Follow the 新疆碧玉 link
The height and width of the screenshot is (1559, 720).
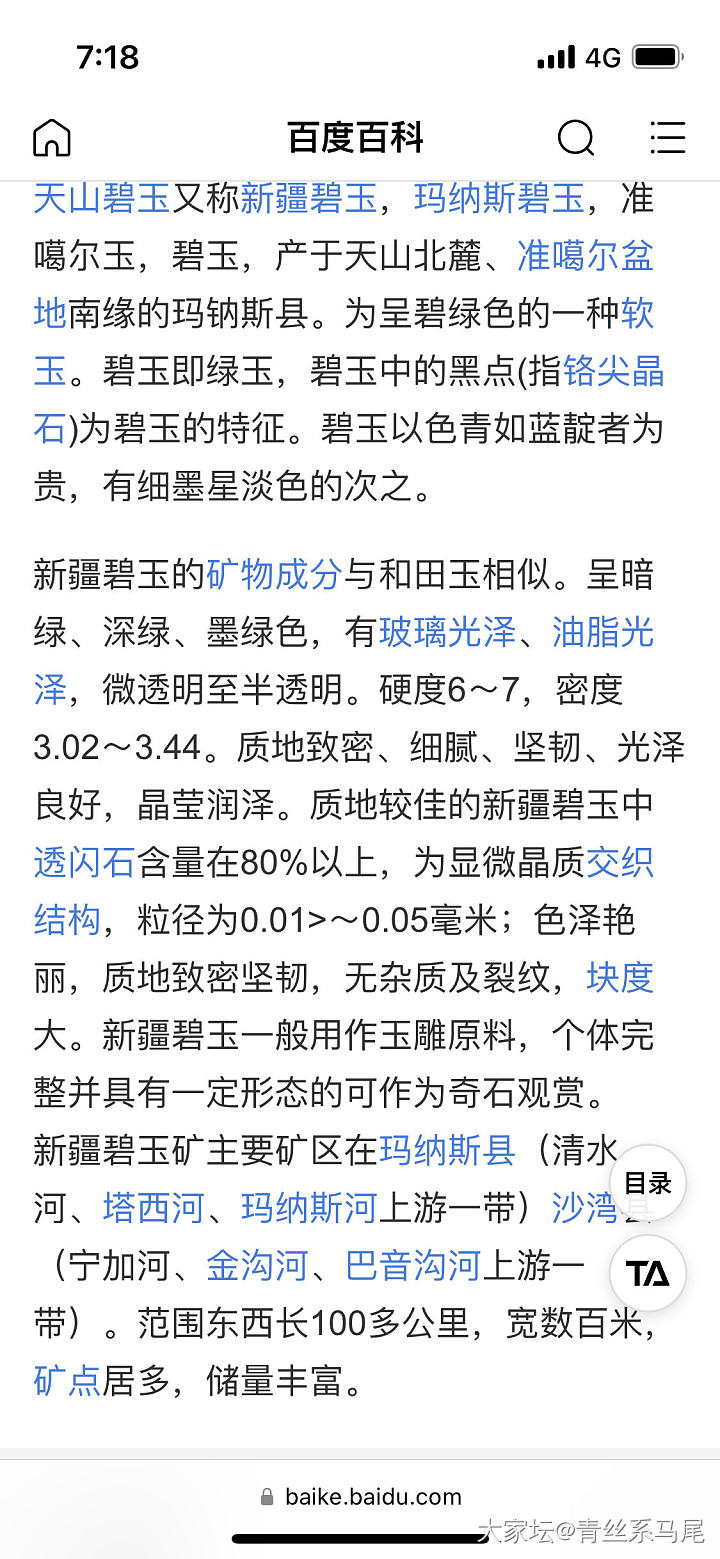(308, 197)
